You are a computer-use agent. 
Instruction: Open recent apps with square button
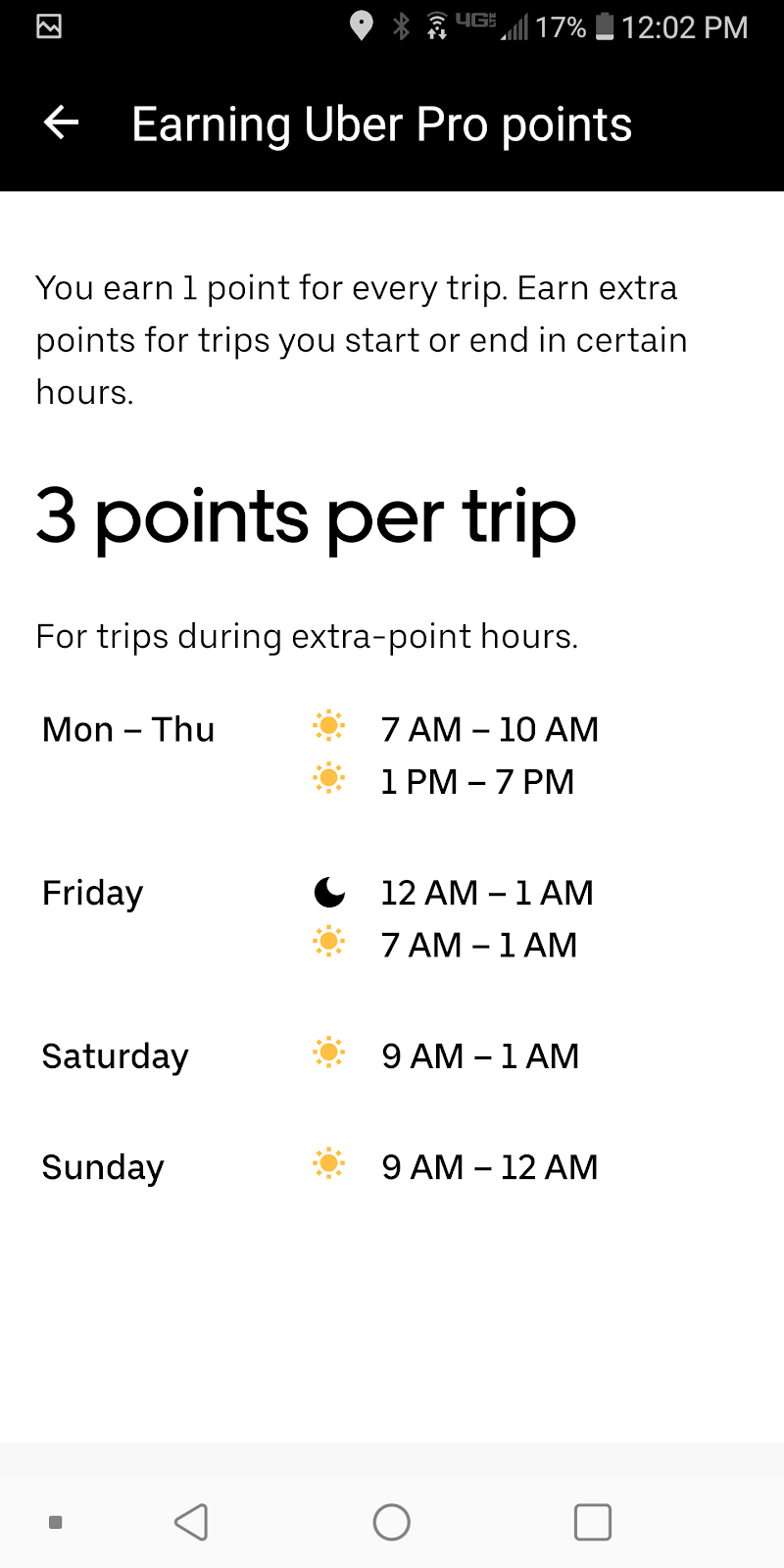(592, 1522)
